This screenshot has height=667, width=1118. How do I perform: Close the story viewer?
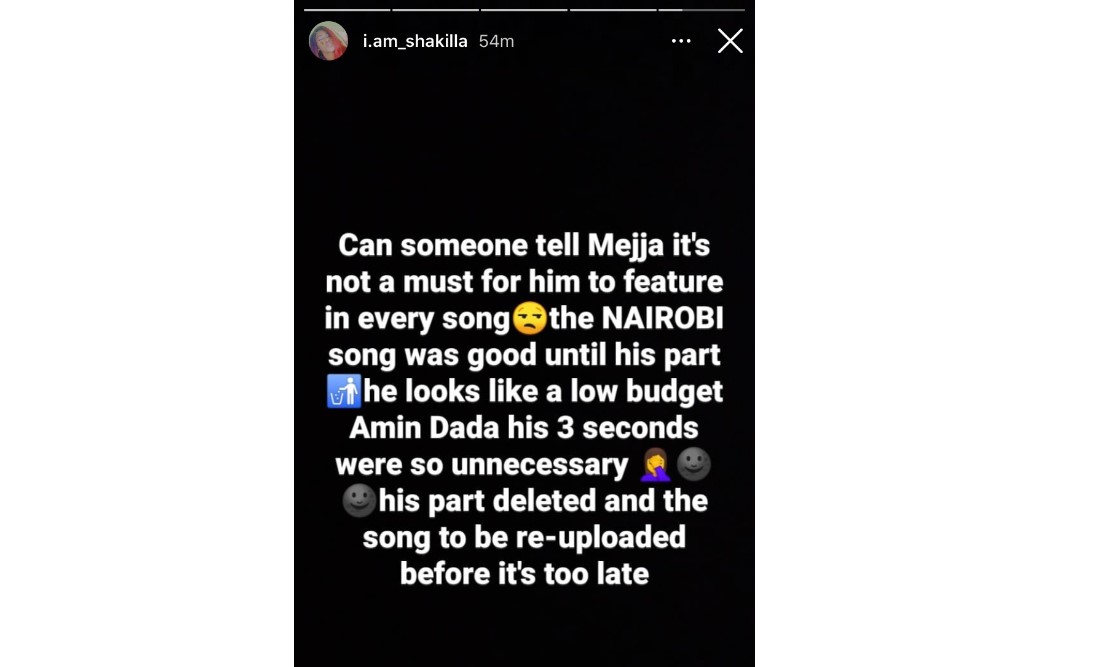(730, 41)
